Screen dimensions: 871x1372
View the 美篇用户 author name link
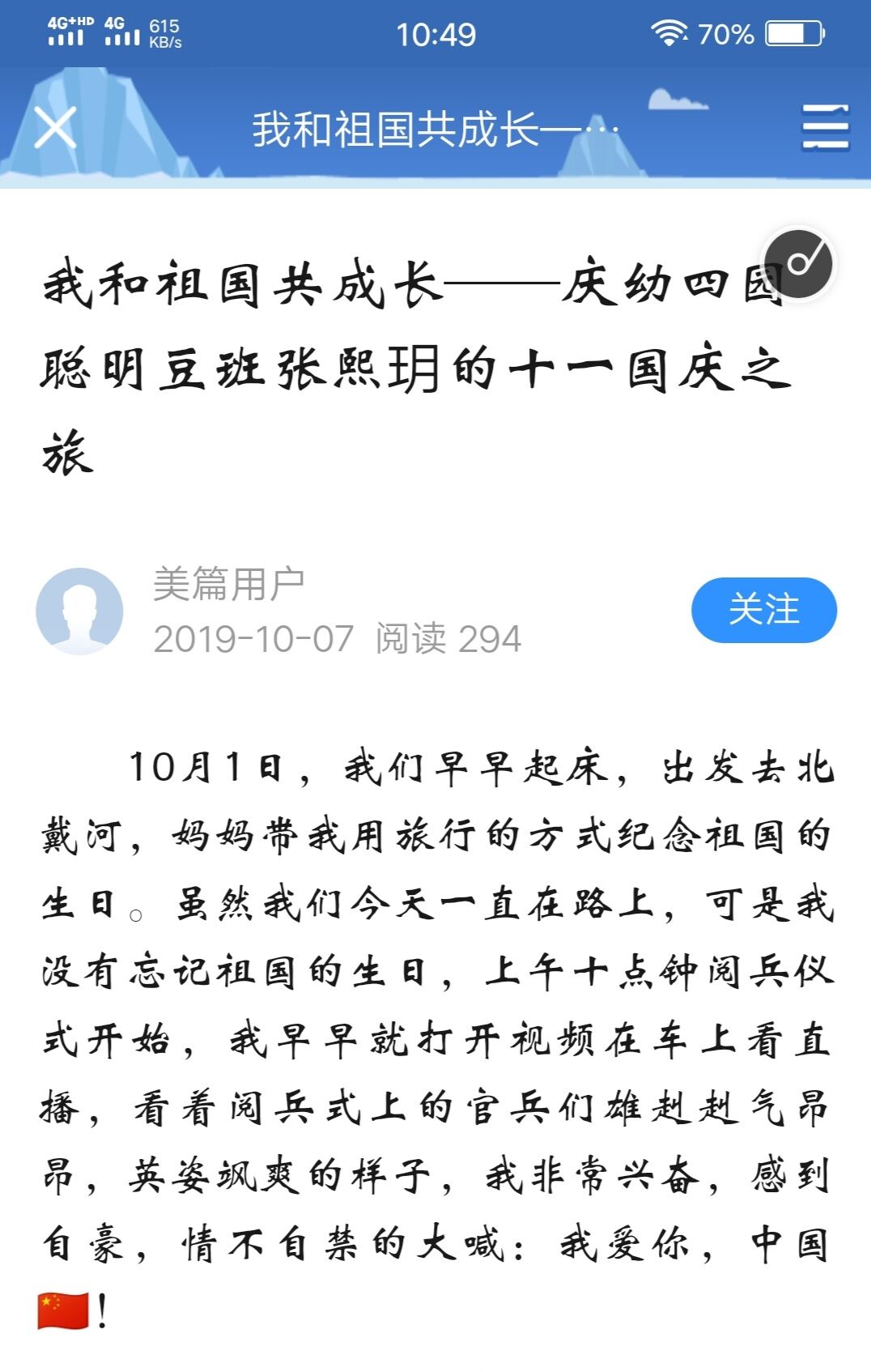coord(228,584)
